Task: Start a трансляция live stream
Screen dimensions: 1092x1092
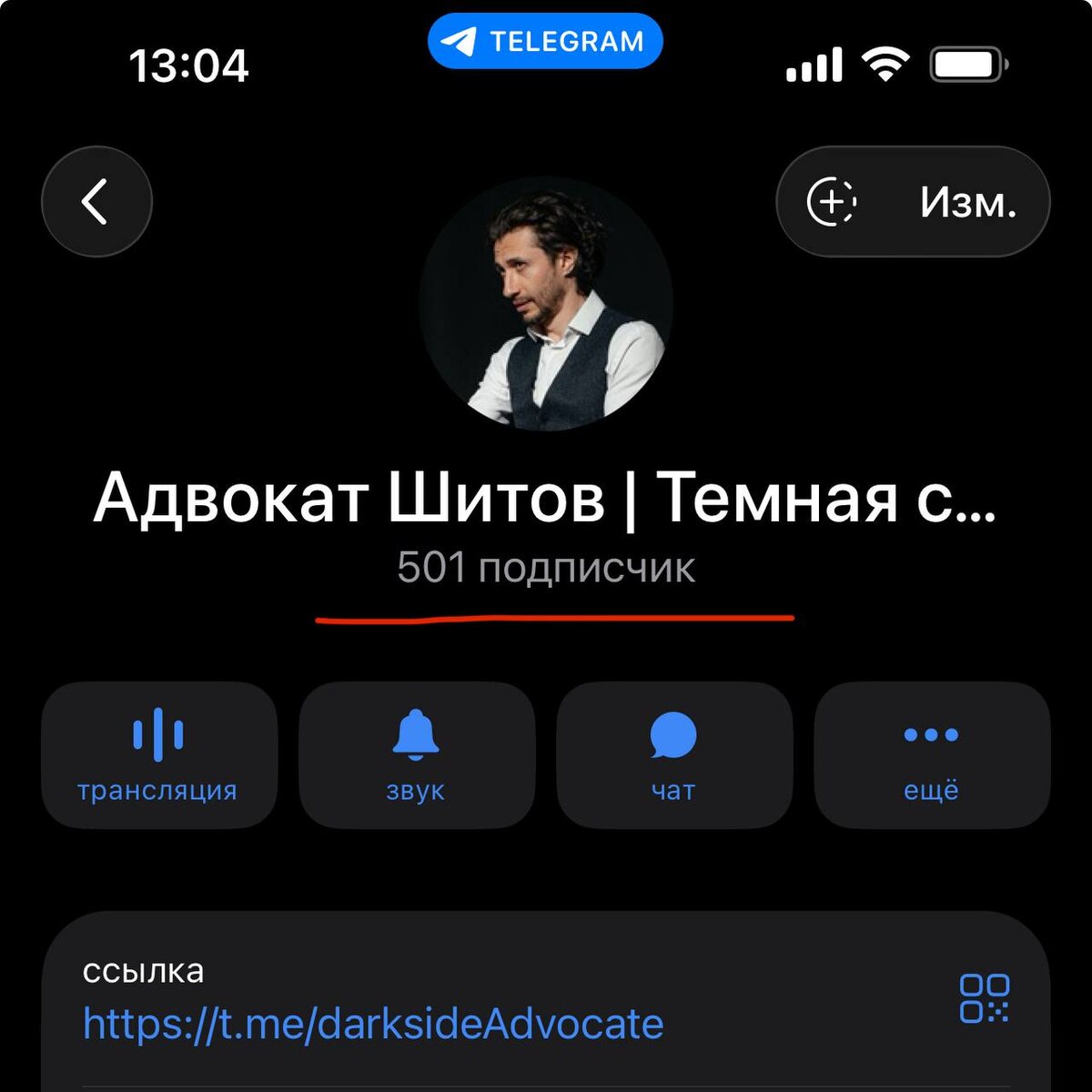Action: pos(158,755)
